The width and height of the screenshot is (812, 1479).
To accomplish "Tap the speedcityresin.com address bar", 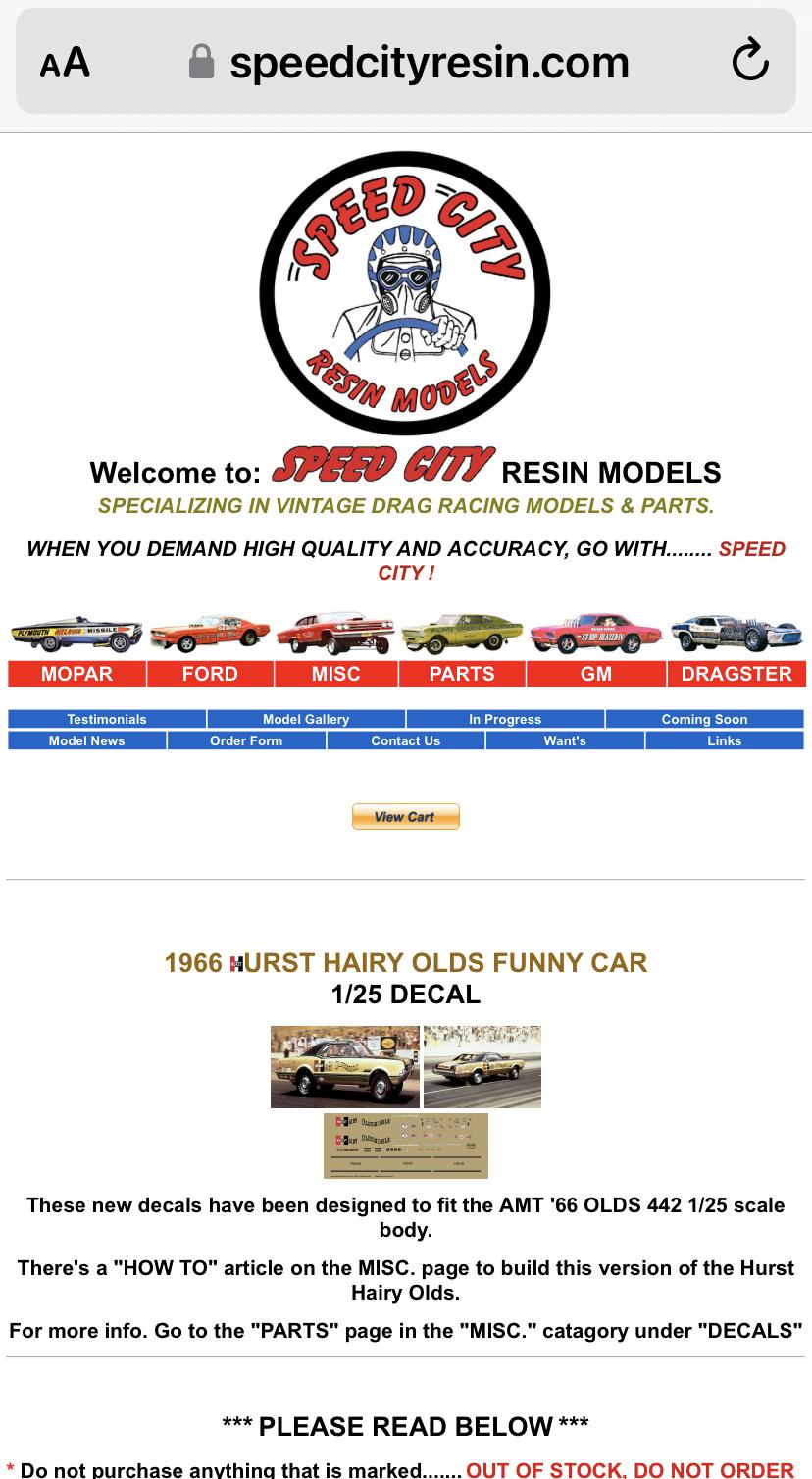I will (x=410, y=62).
